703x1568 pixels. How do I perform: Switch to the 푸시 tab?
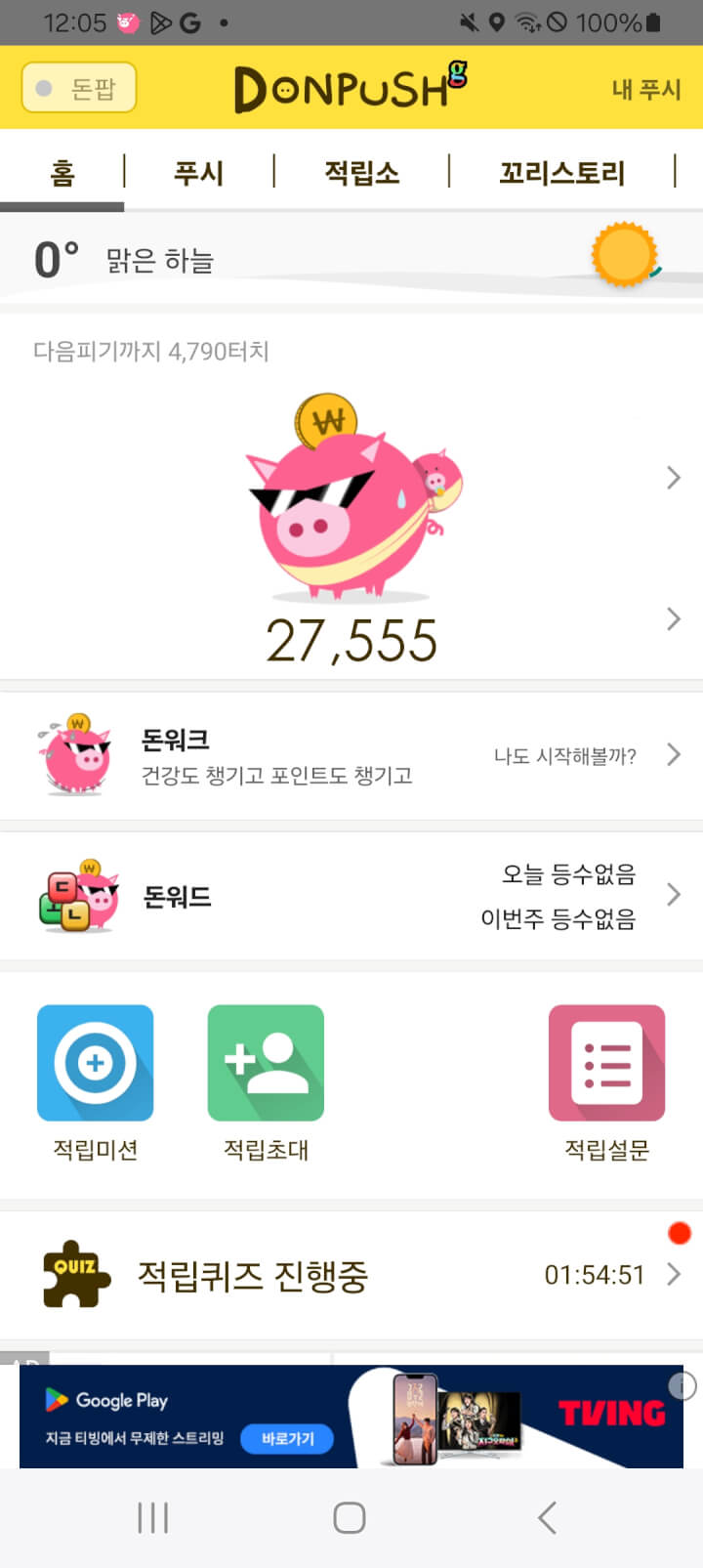[x=198, y=173]
